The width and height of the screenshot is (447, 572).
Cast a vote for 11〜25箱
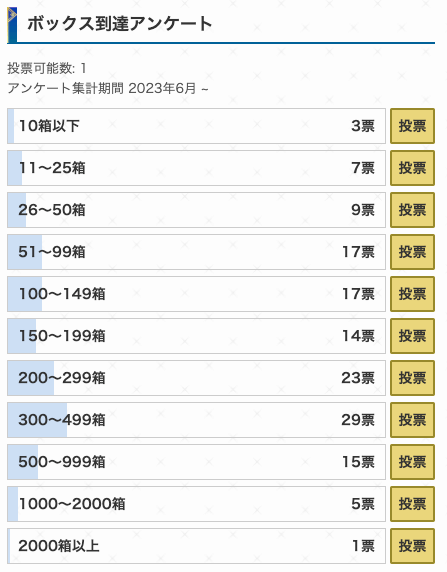412,168
